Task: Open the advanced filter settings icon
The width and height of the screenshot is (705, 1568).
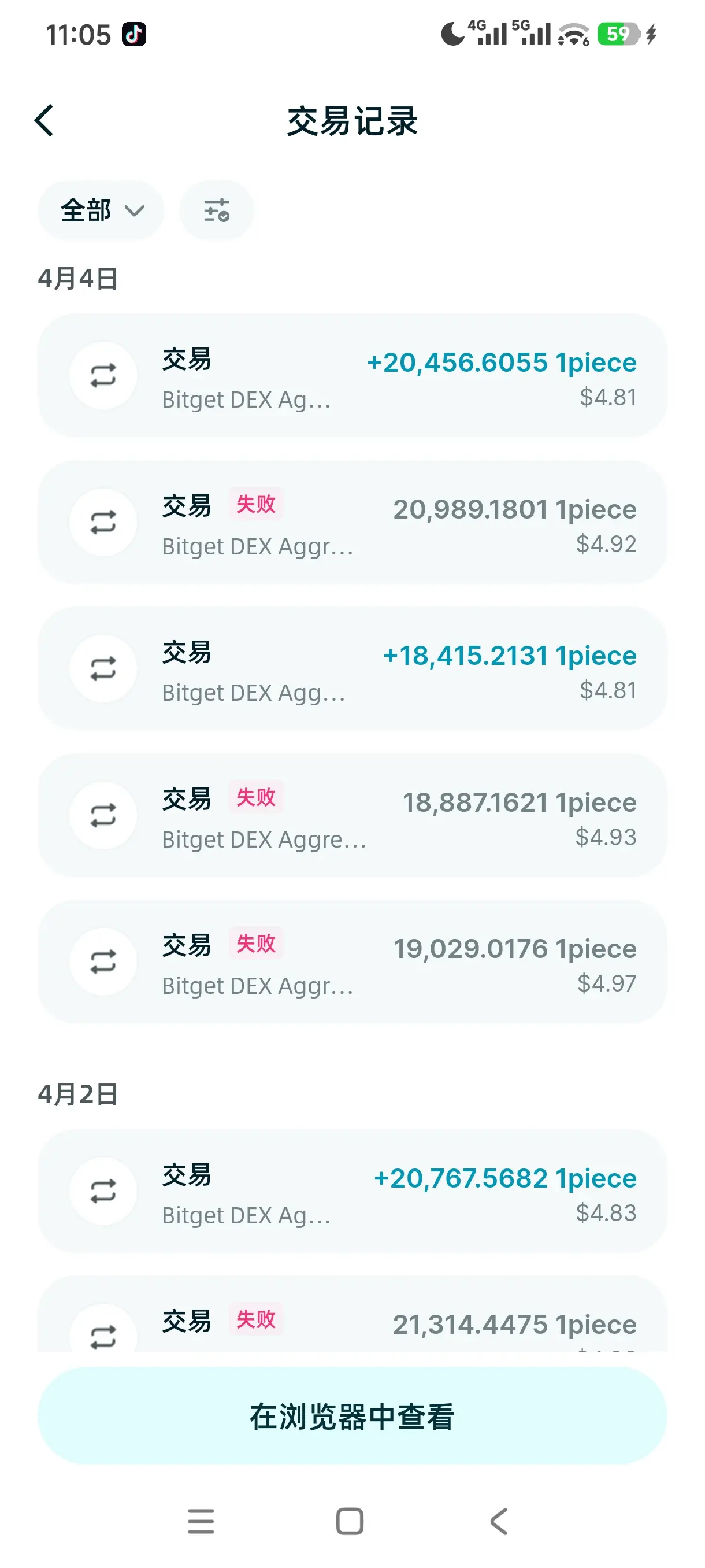Action: tap(217, 210)
